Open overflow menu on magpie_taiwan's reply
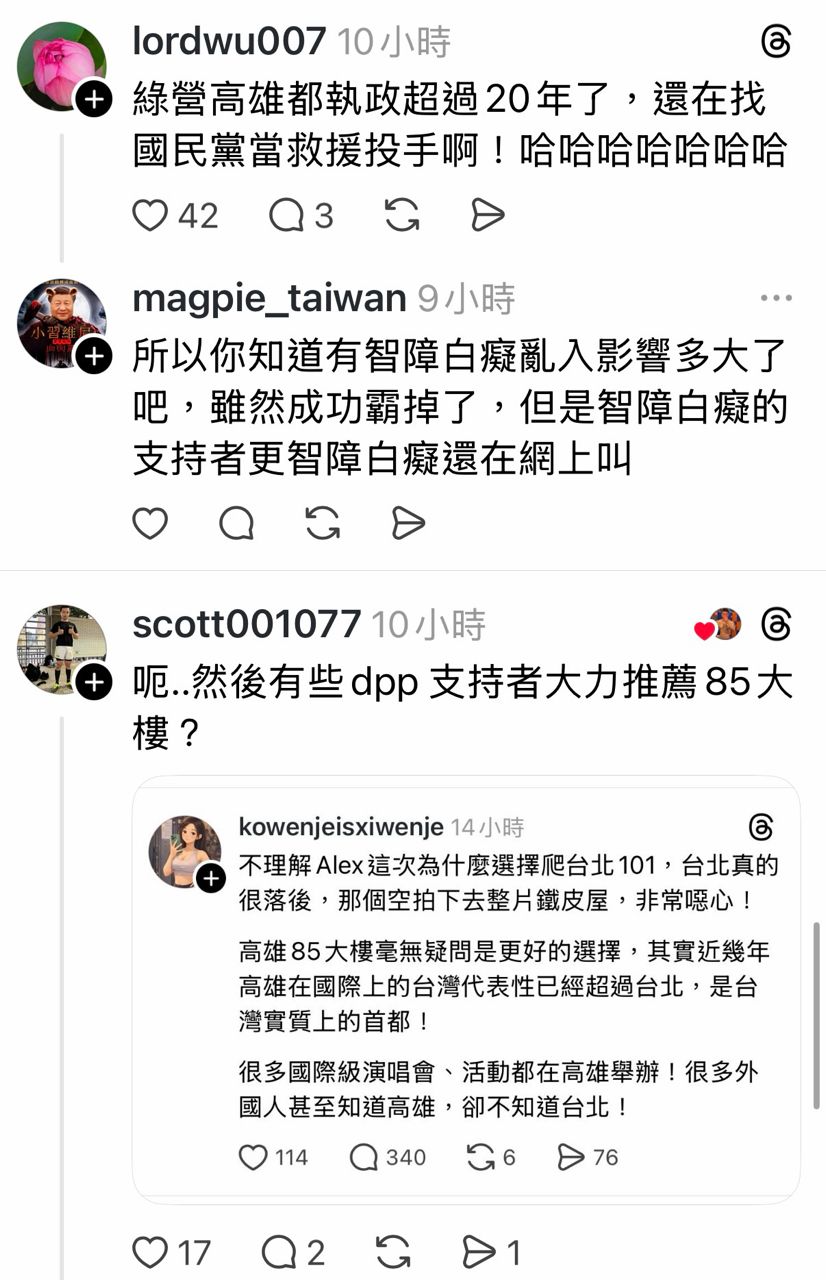 (776, 298)
